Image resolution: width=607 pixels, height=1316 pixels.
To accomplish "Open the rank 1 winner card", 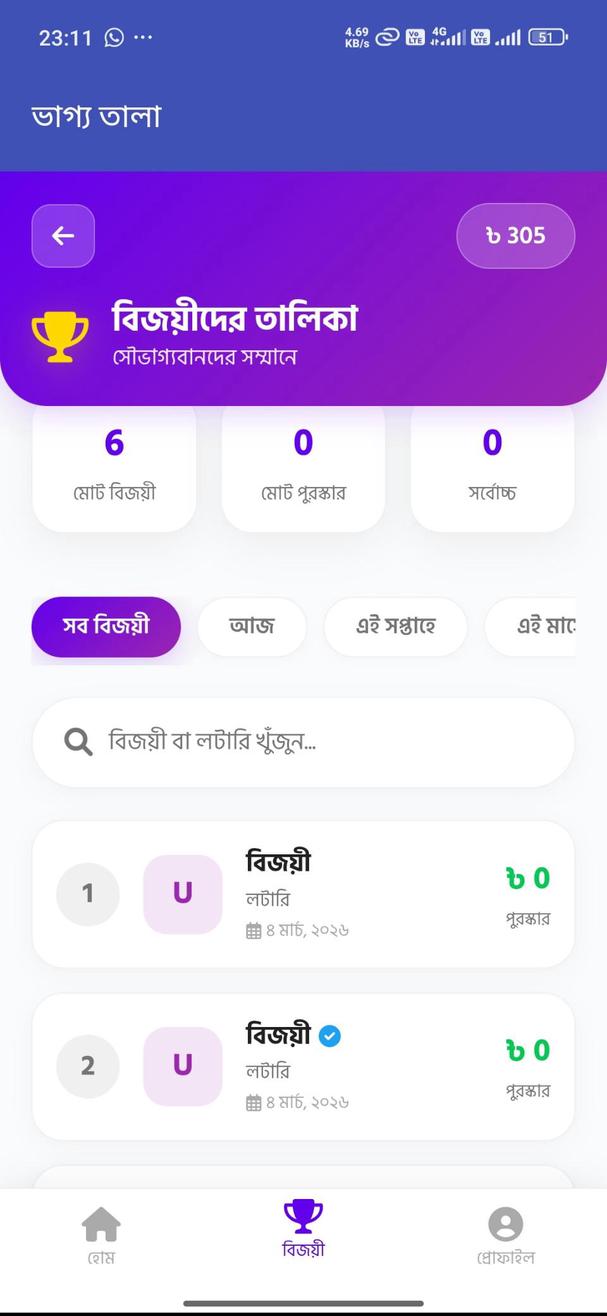I will click(303, 894).
